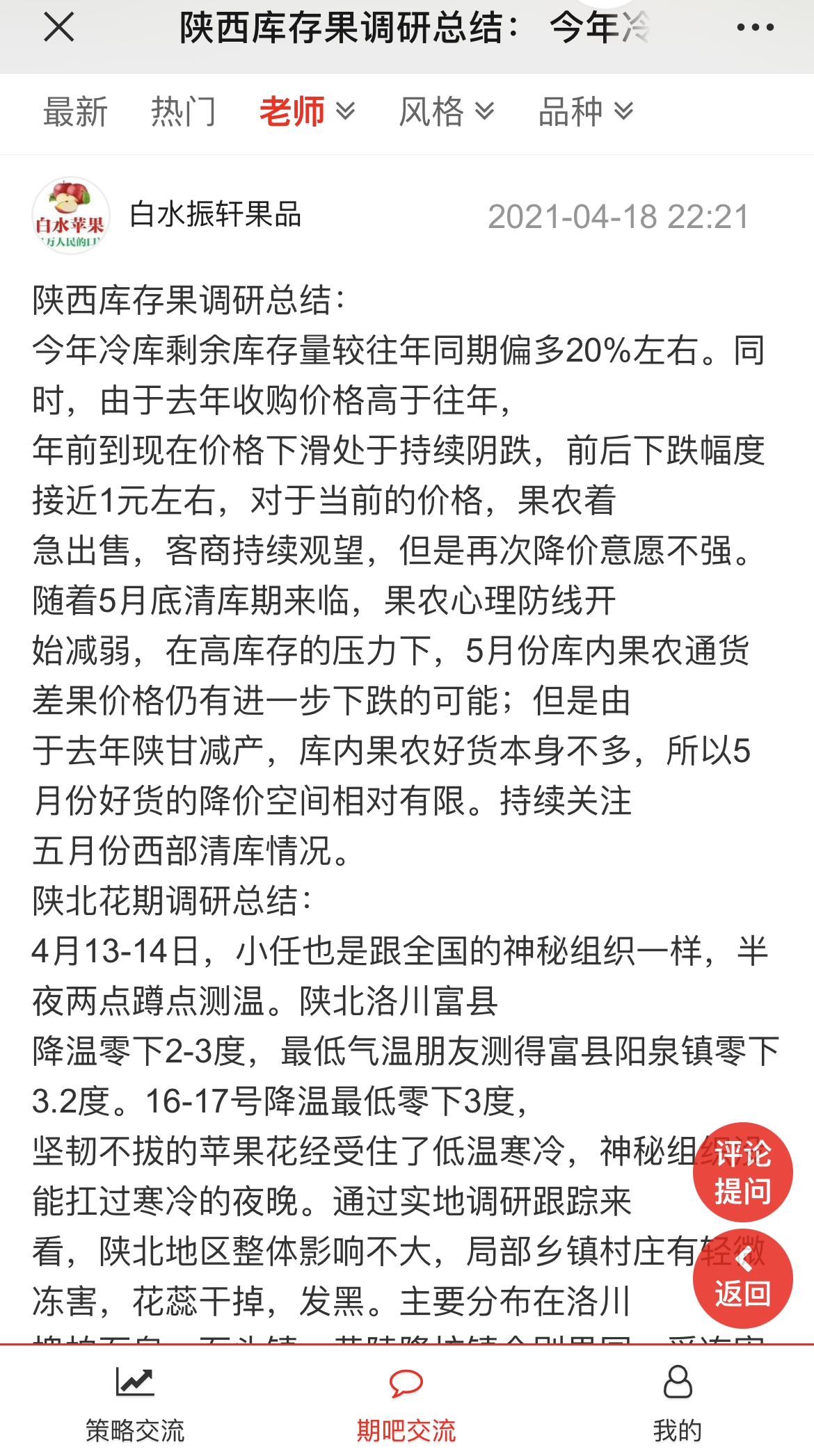Viewport: 814px width, 1456px height.
Task: Open the three-dot overflow menu
Action: (x=755, y=28)
